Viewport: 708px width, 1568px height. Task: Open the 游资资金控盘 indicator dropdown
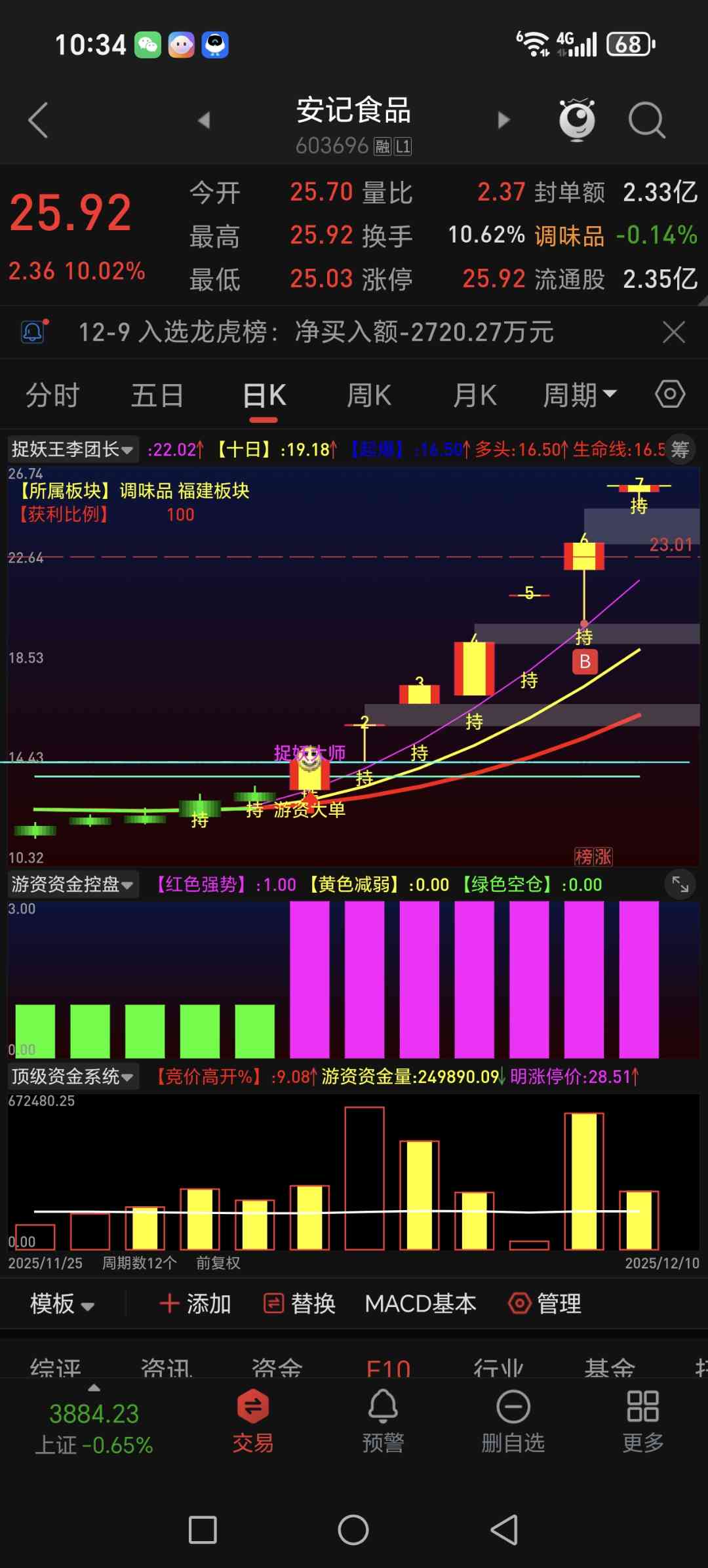pyautogui.click(x=72, y=884)
